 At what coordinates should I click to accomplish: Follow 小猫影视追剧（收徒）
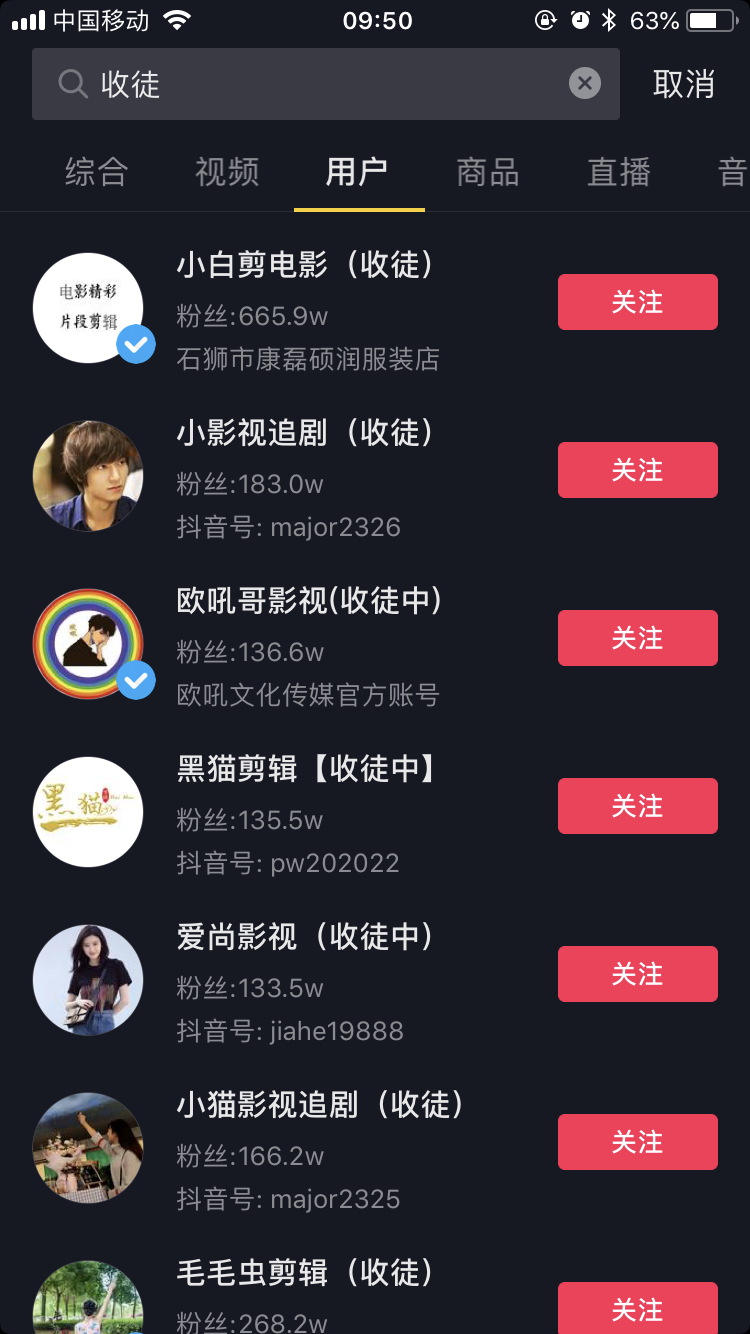click(637, 1142)
